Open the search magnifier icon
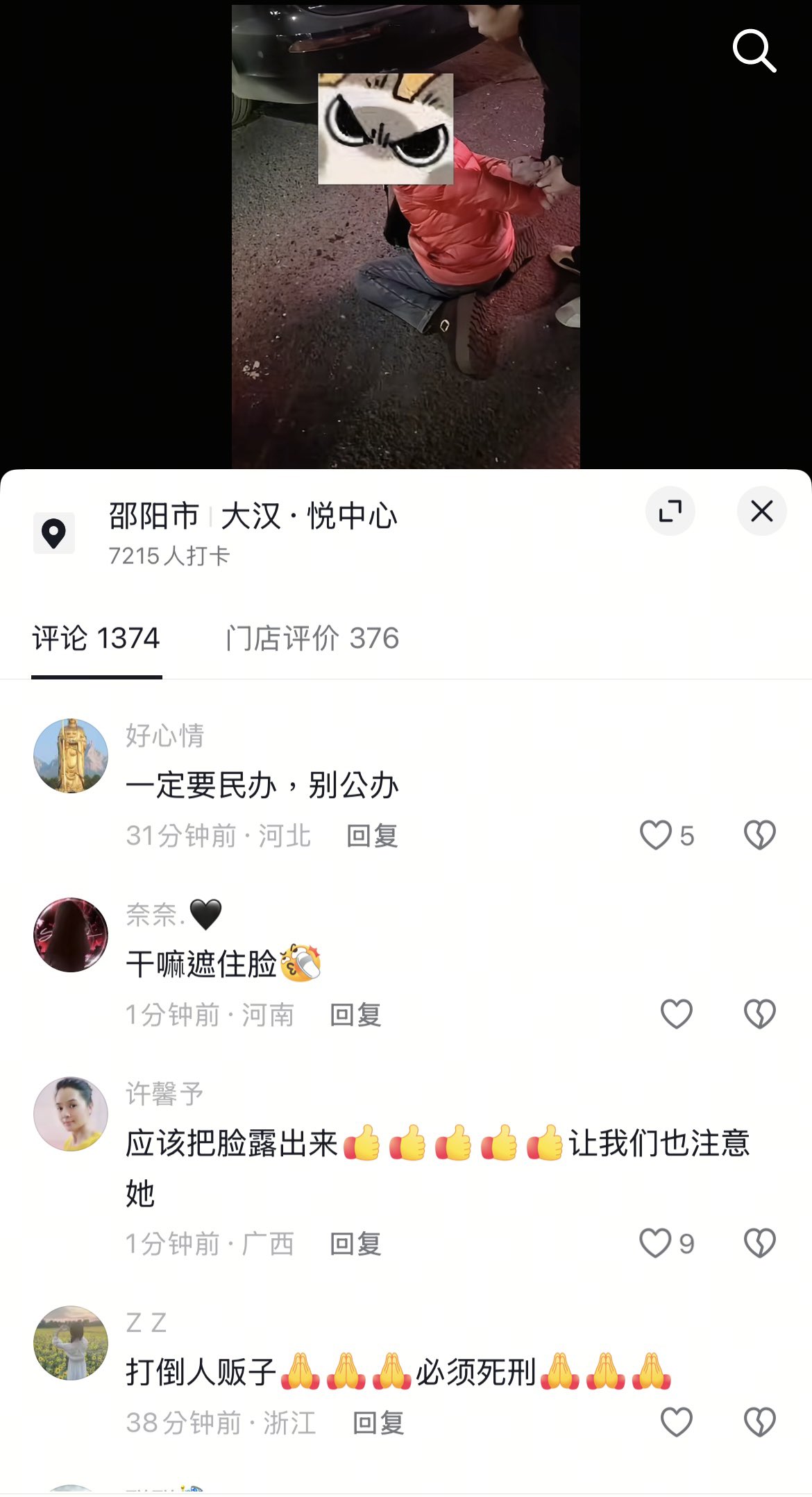The image size is (812, 1497). point(754,51)
